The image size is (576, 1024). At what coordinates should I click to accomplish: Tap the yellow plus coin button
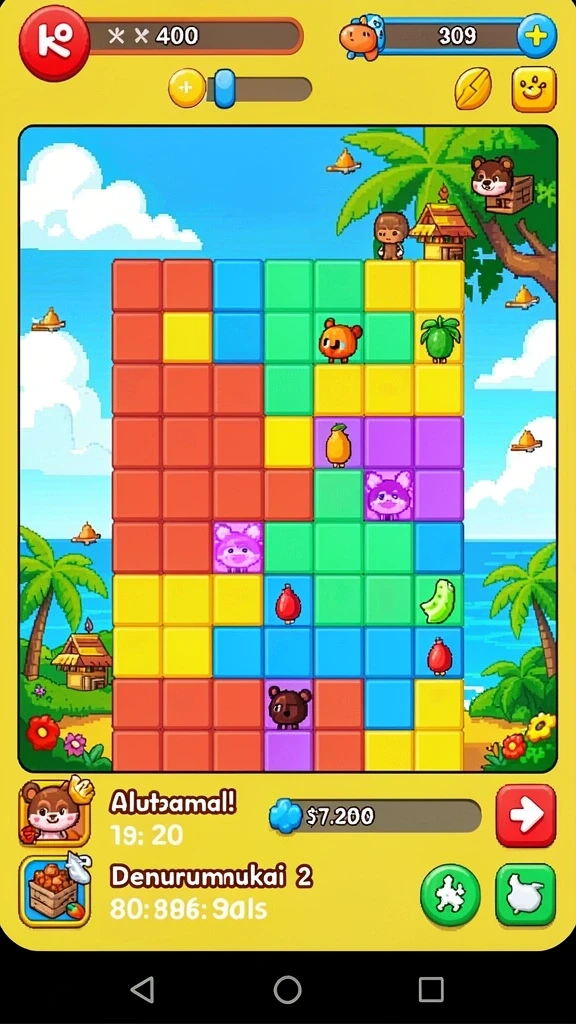(x=187, y=88)
